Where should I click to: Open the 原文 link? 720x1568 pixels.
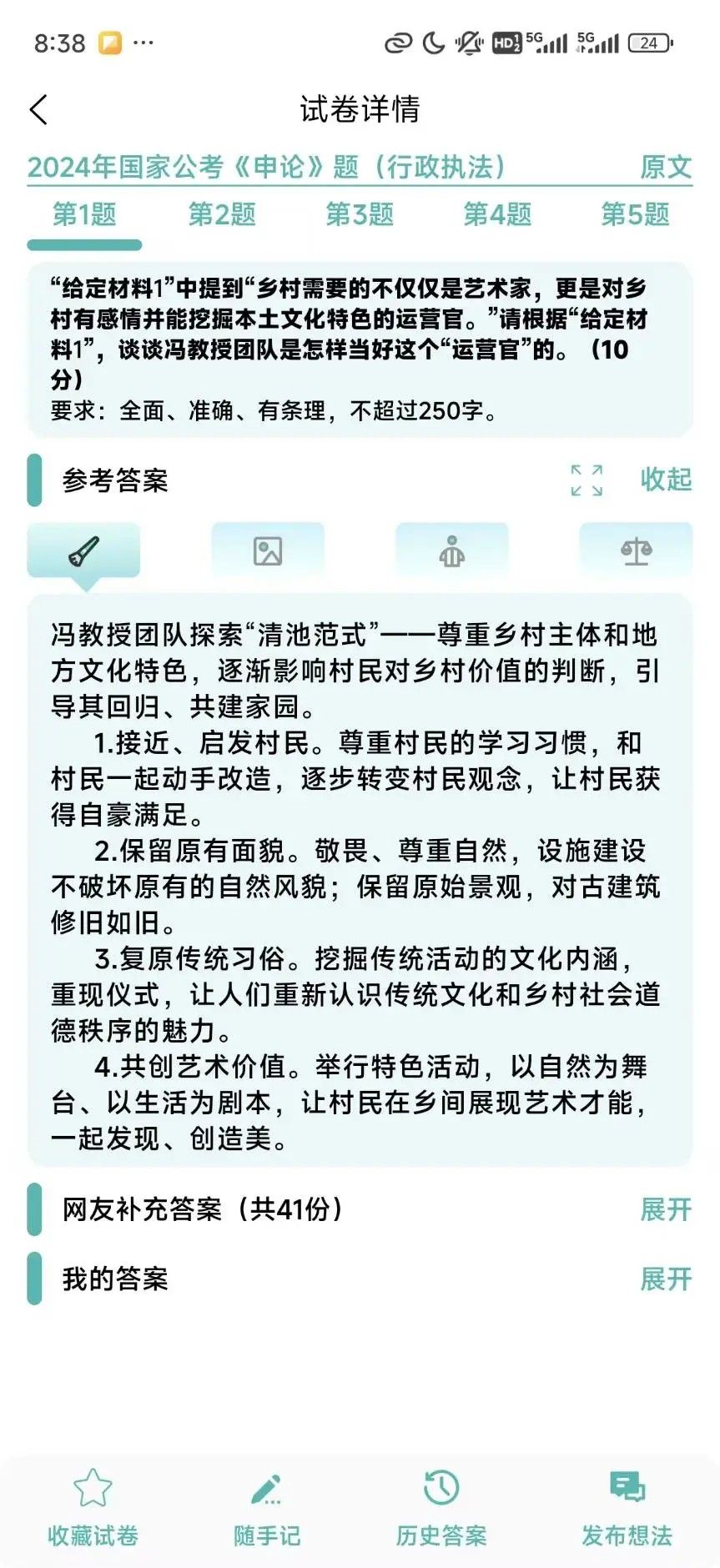665,167
